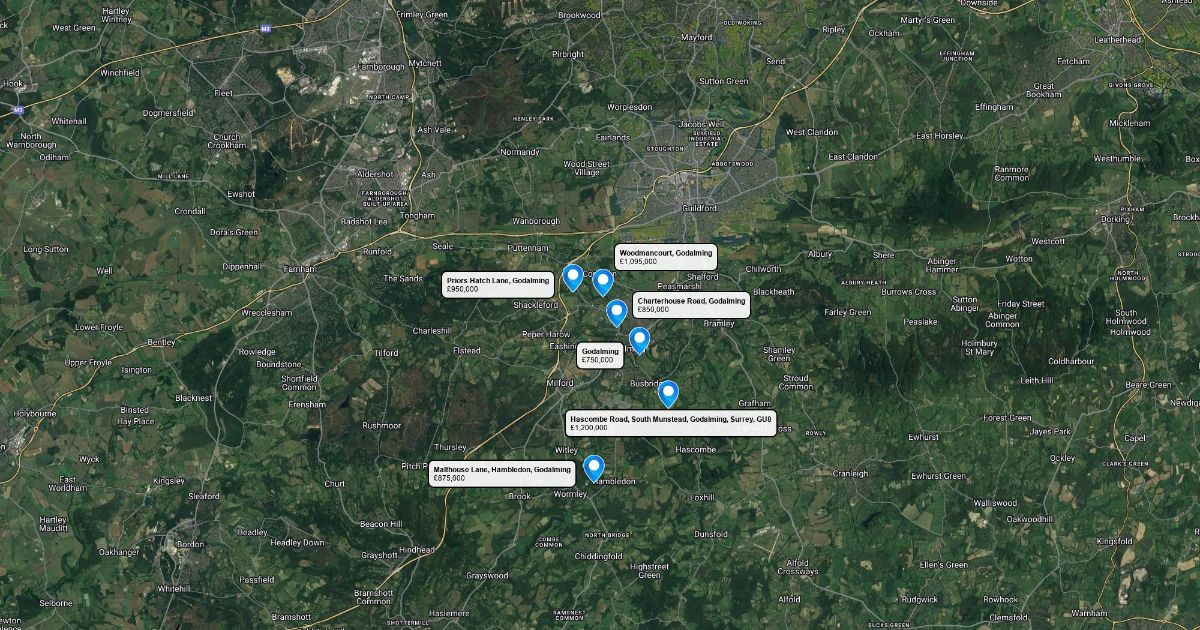Tap the Malthouse Lane, Hambledon marker

(594, 469)
